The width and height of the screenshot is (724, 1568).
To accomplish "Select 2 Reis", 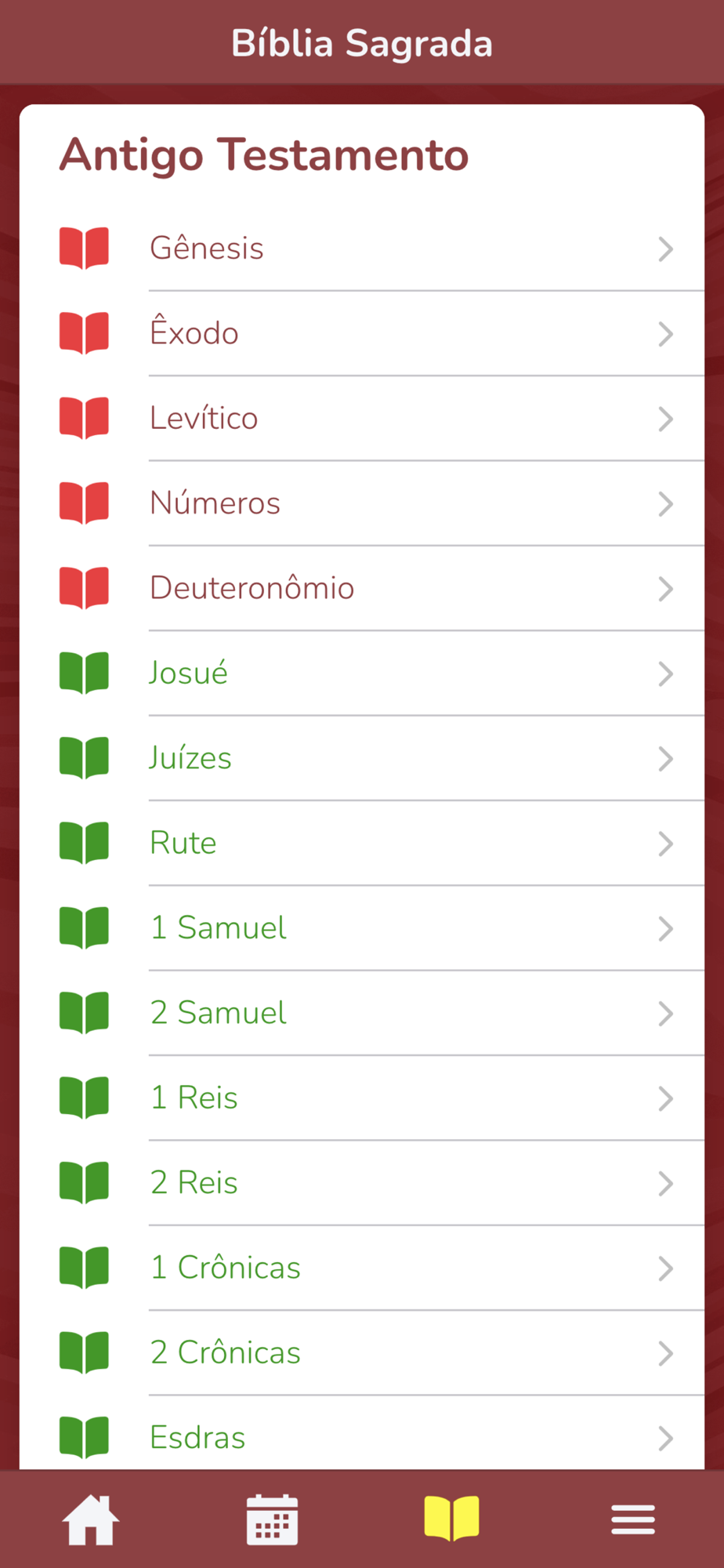I will pyautogui.click(x=362, y=1182).
